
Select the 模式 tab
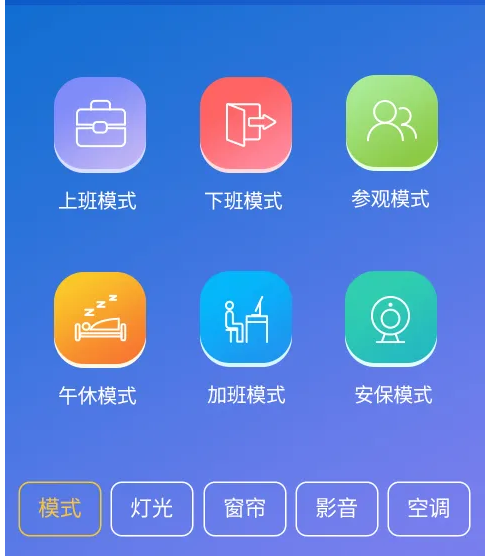(x=60, y=508)
